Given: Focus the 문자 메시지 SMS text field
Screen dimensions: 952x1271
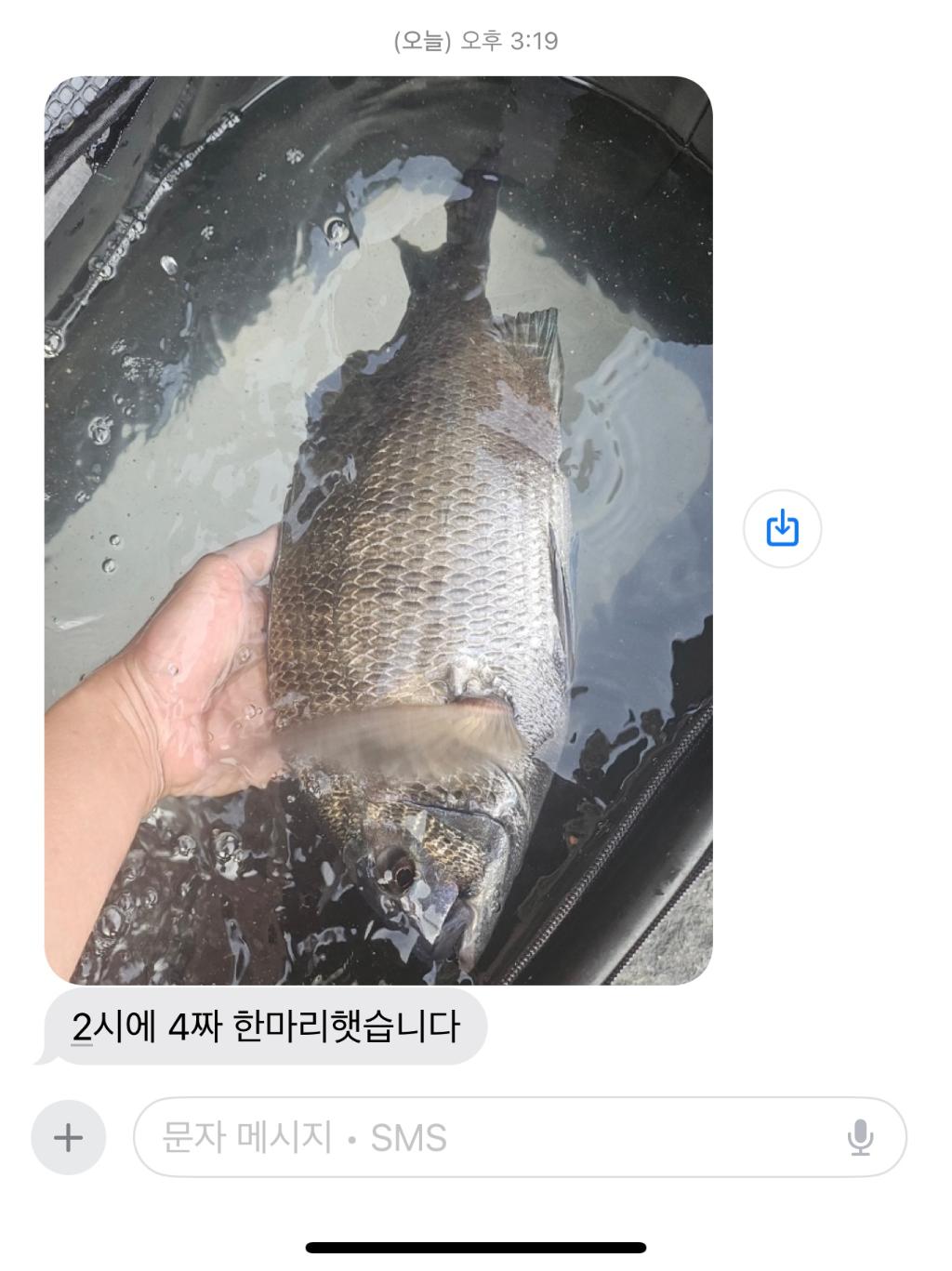Looking at the screenshot, I should 483,1137.
